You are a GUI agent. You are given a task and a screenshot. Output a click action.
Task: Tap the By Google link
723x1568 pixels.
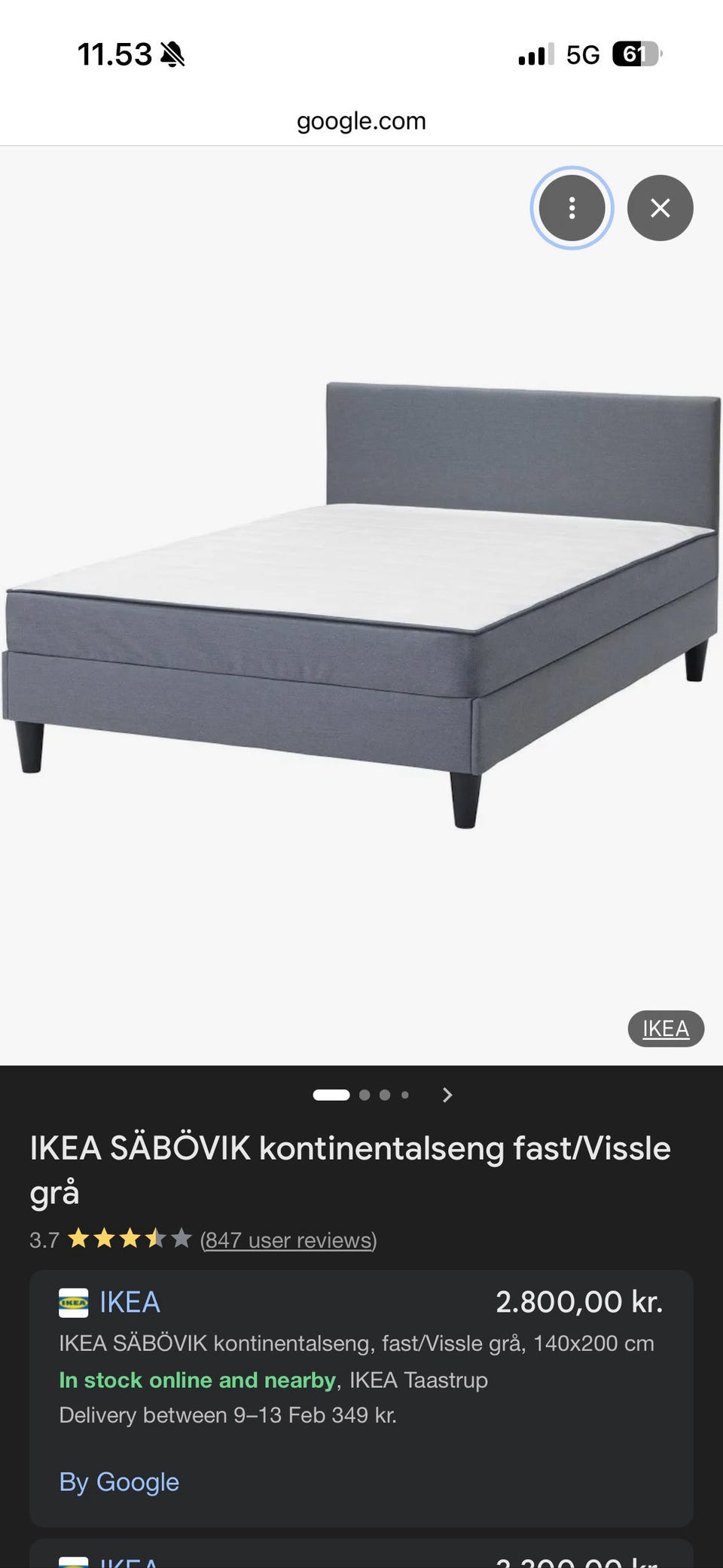(119, 1482)
